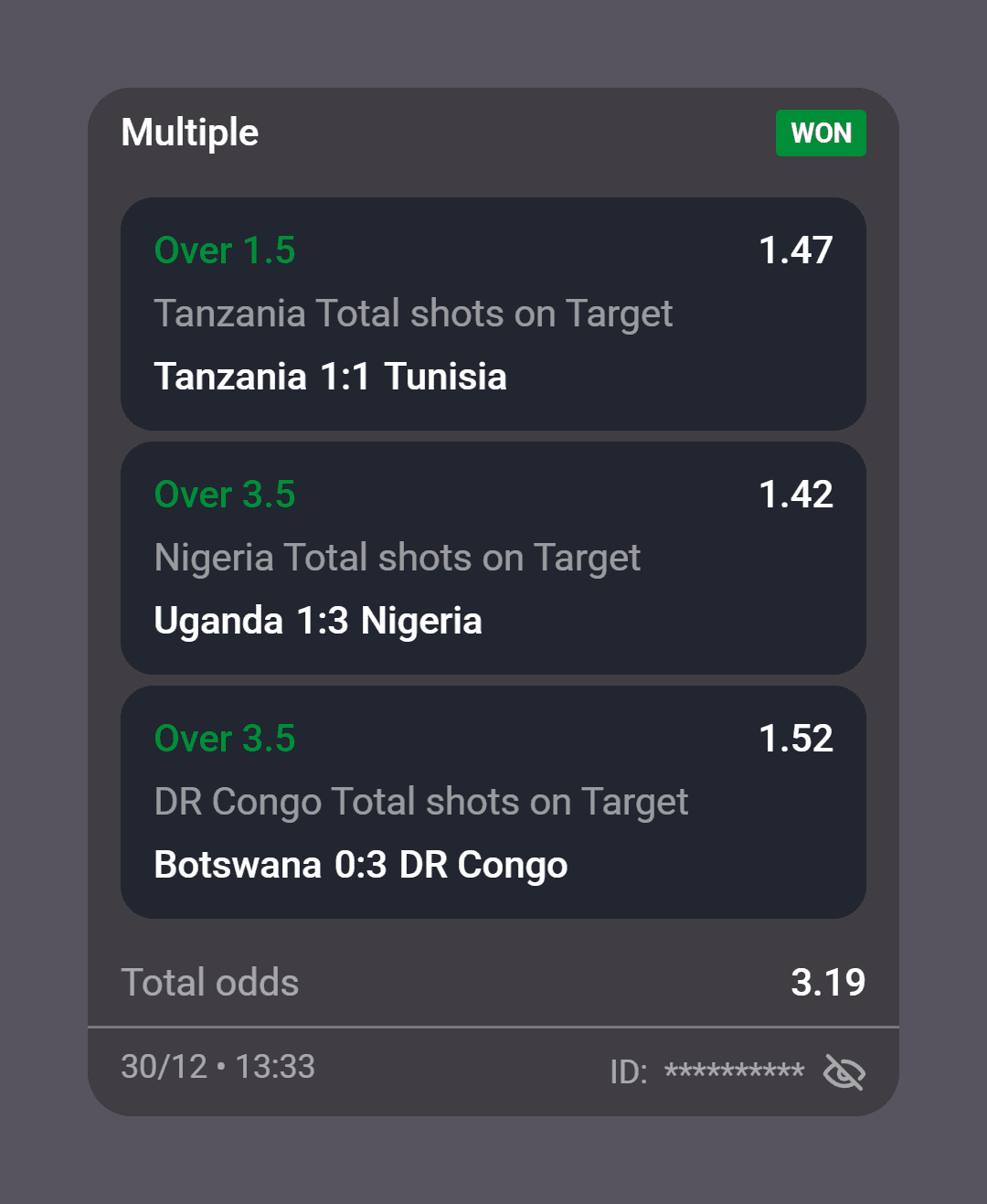
Task: Open the Tanzania Total shots on Target market
Action: [x=414, y=314]
